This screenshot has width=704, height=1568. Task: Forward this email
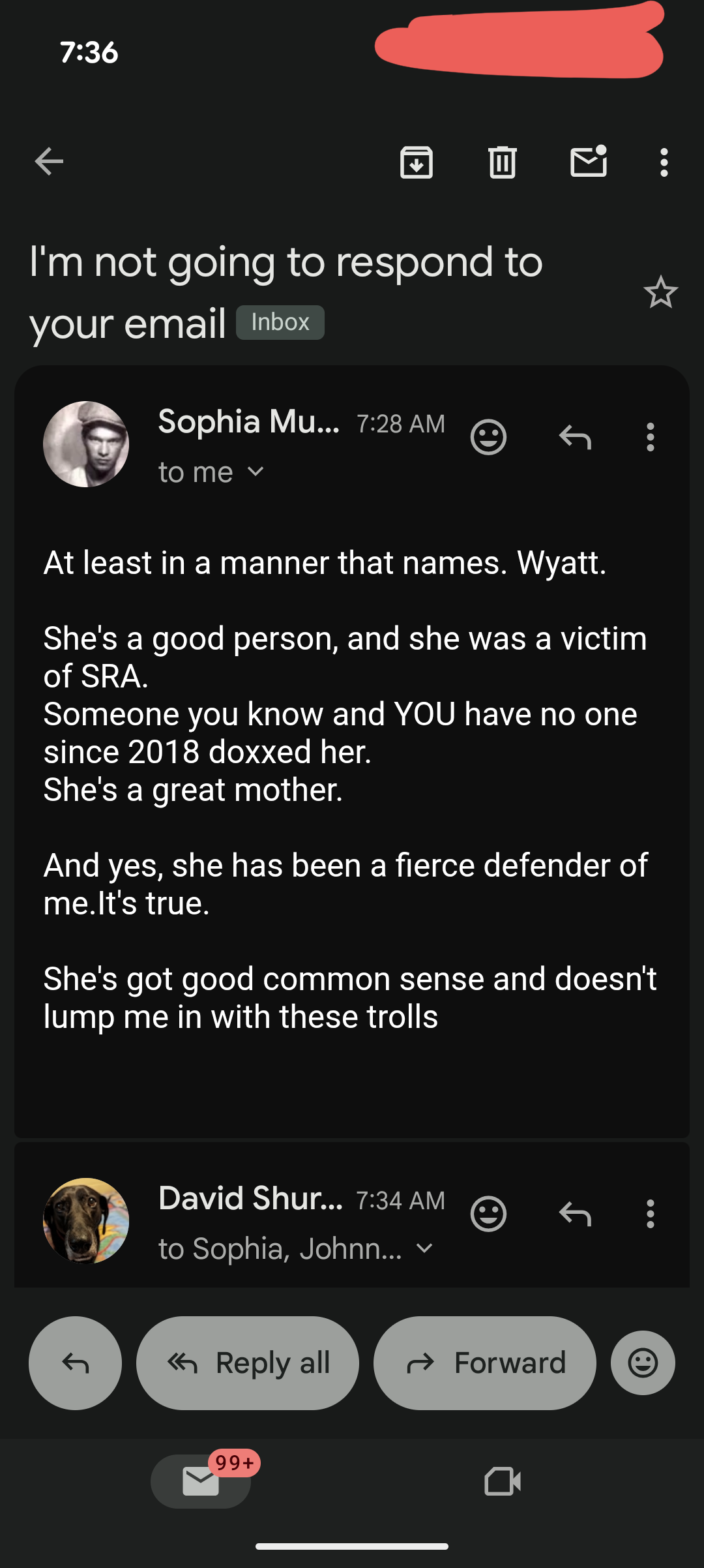(484, 1363)
